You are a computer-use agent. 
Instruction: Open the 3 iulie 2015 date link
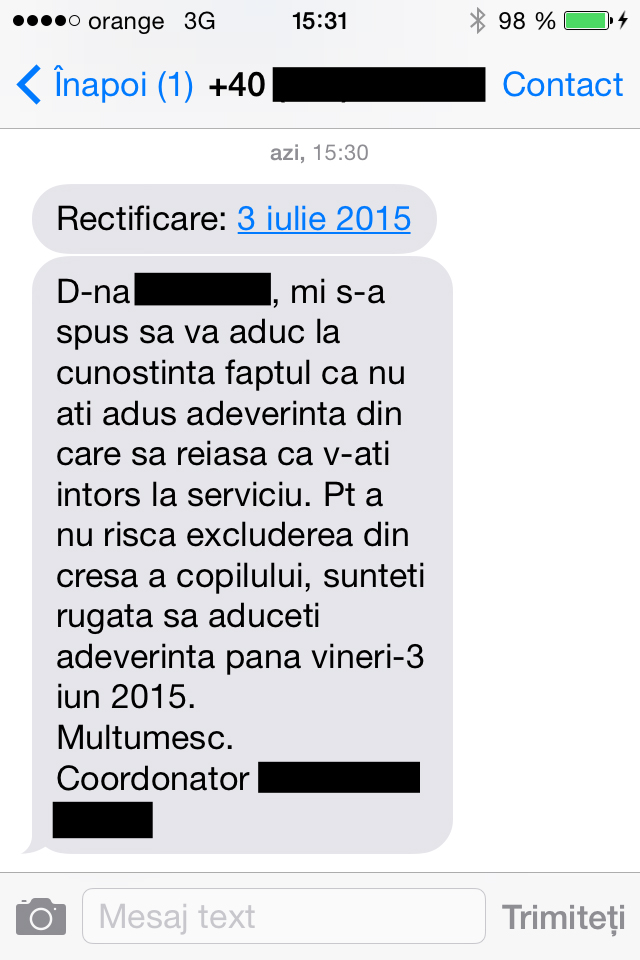pos(324,217)
